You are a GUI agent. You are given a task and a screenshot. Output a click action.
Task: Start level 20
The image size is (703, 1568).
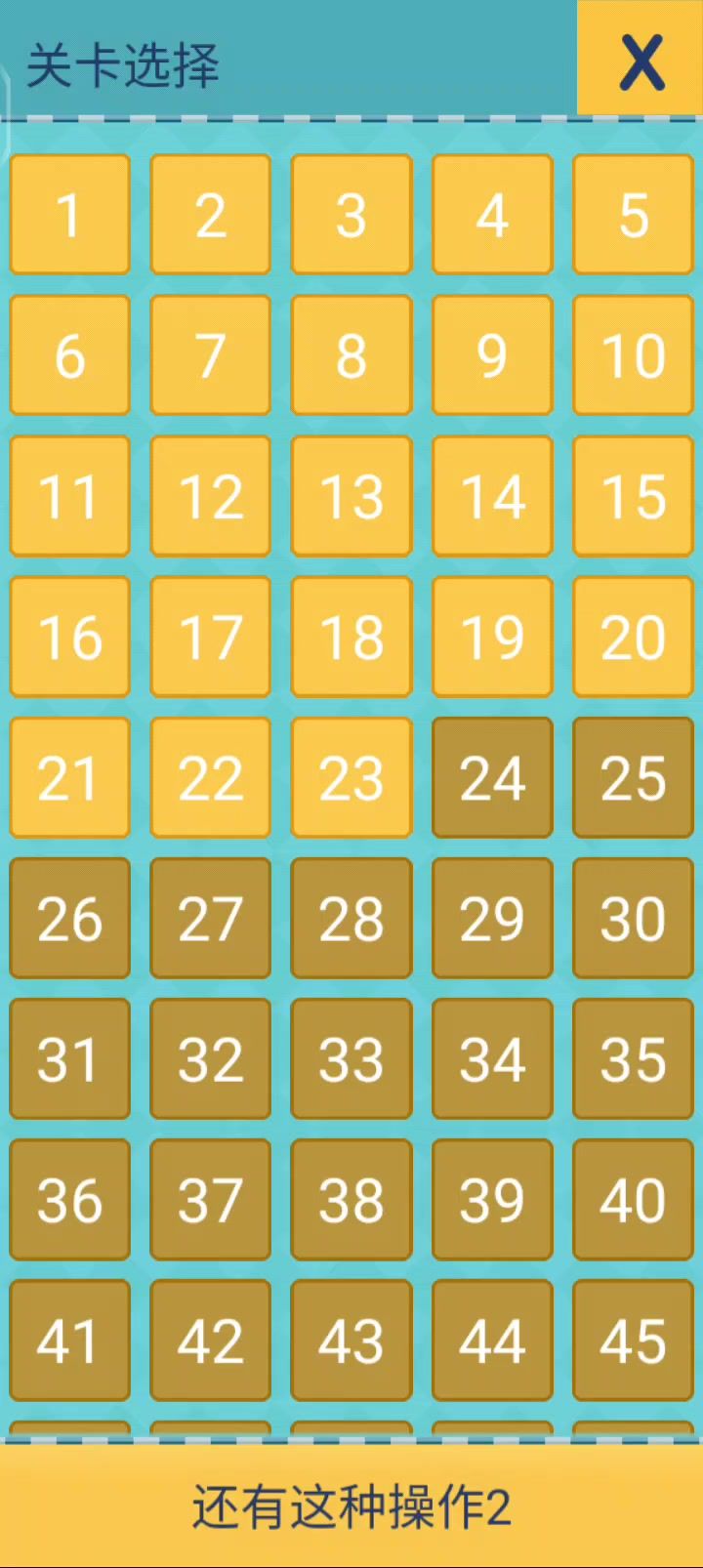(x=633, y=637)
